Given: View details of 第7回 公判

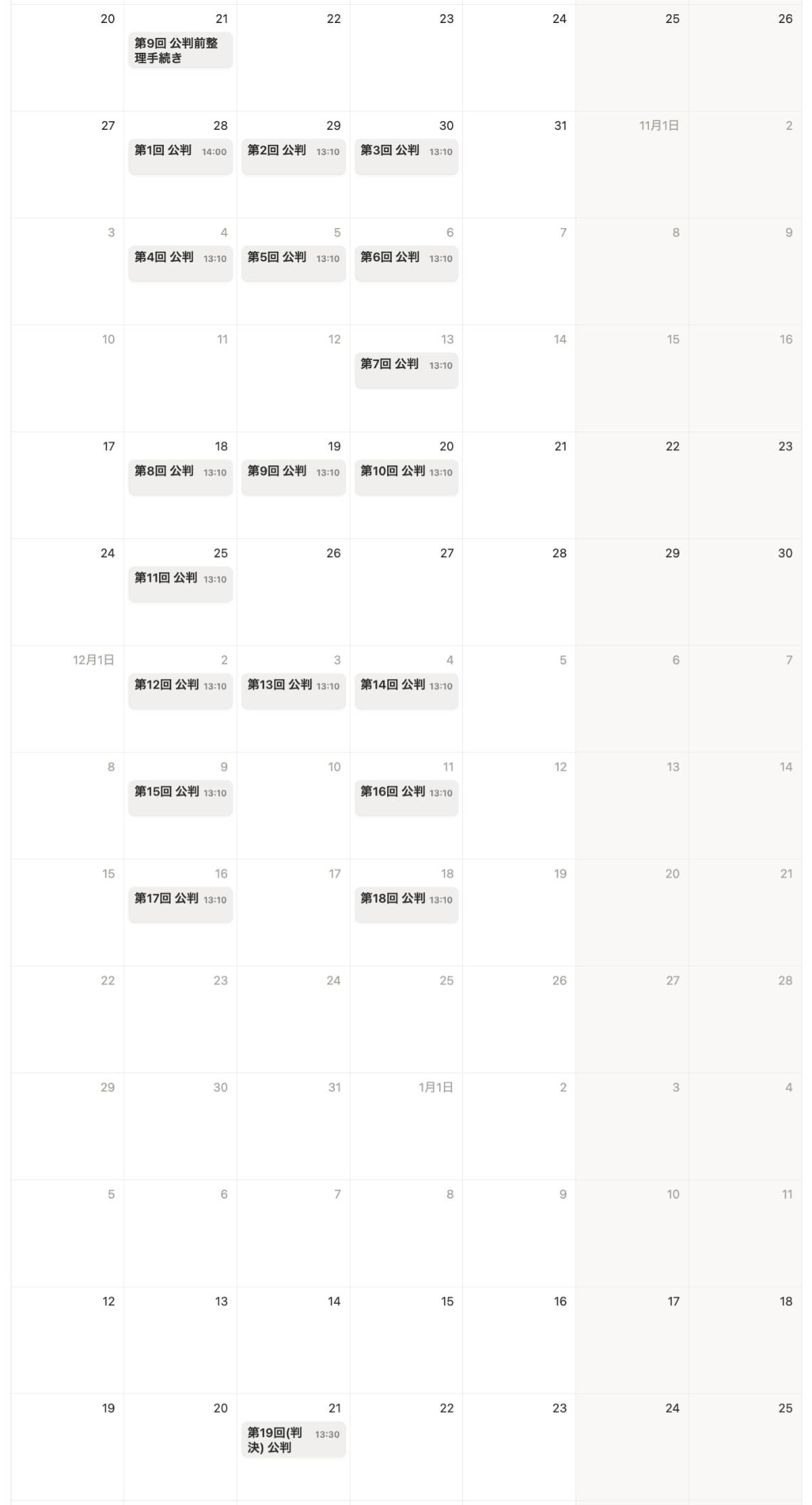Looking at the screenshot, I should pos(406,370).
